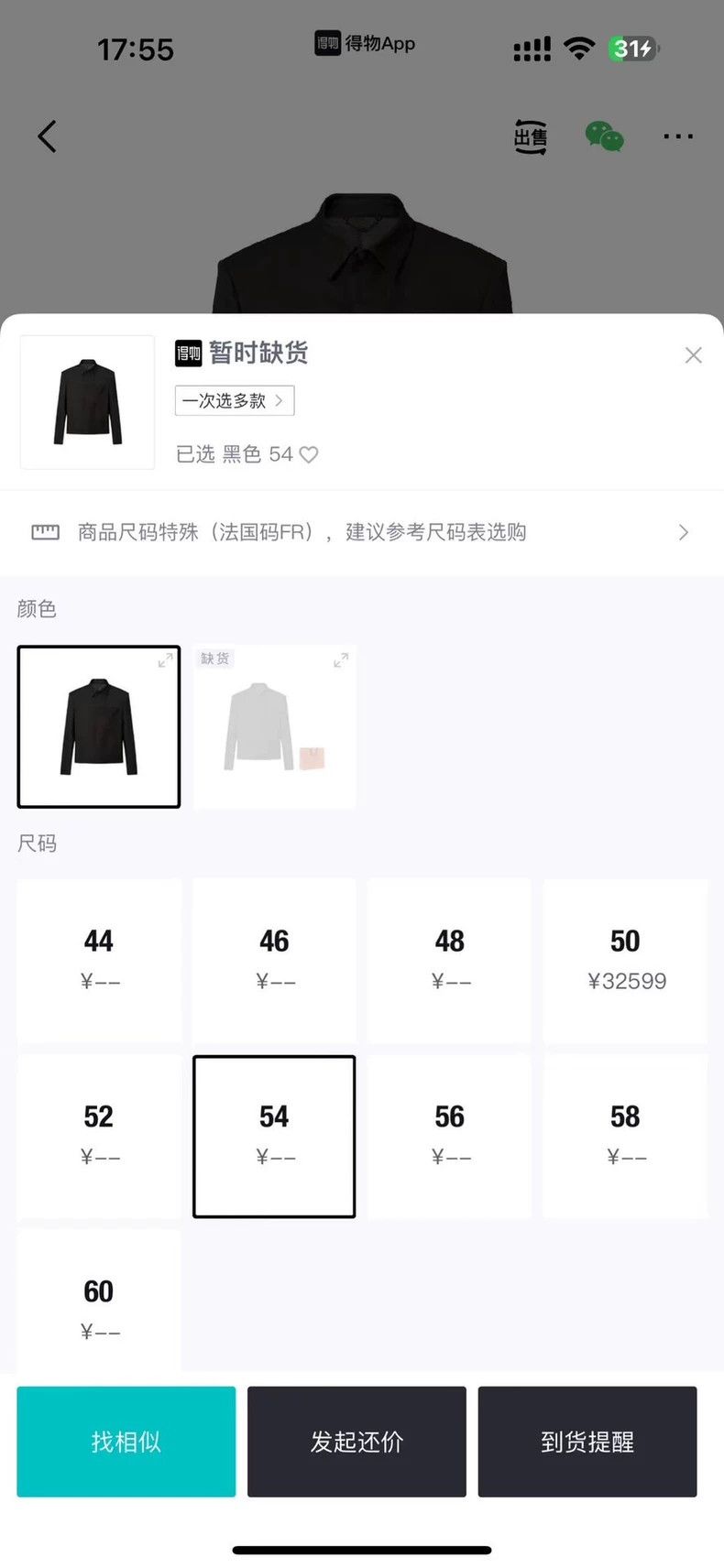
Task: Choose size 52
Action: click(x=99, y=1136)
